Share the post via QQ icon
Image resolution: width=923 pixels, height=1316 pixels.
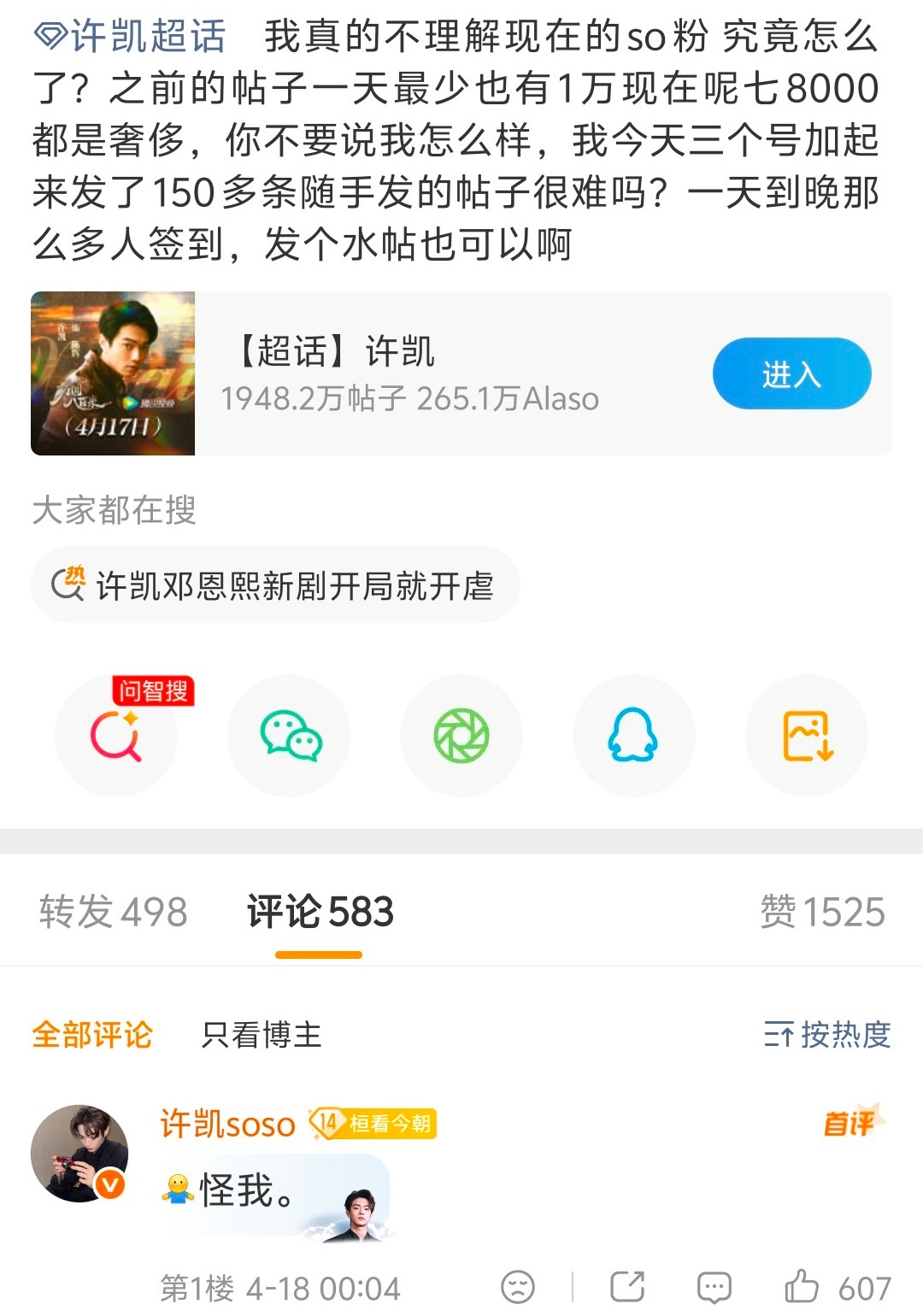click(633, 735)
